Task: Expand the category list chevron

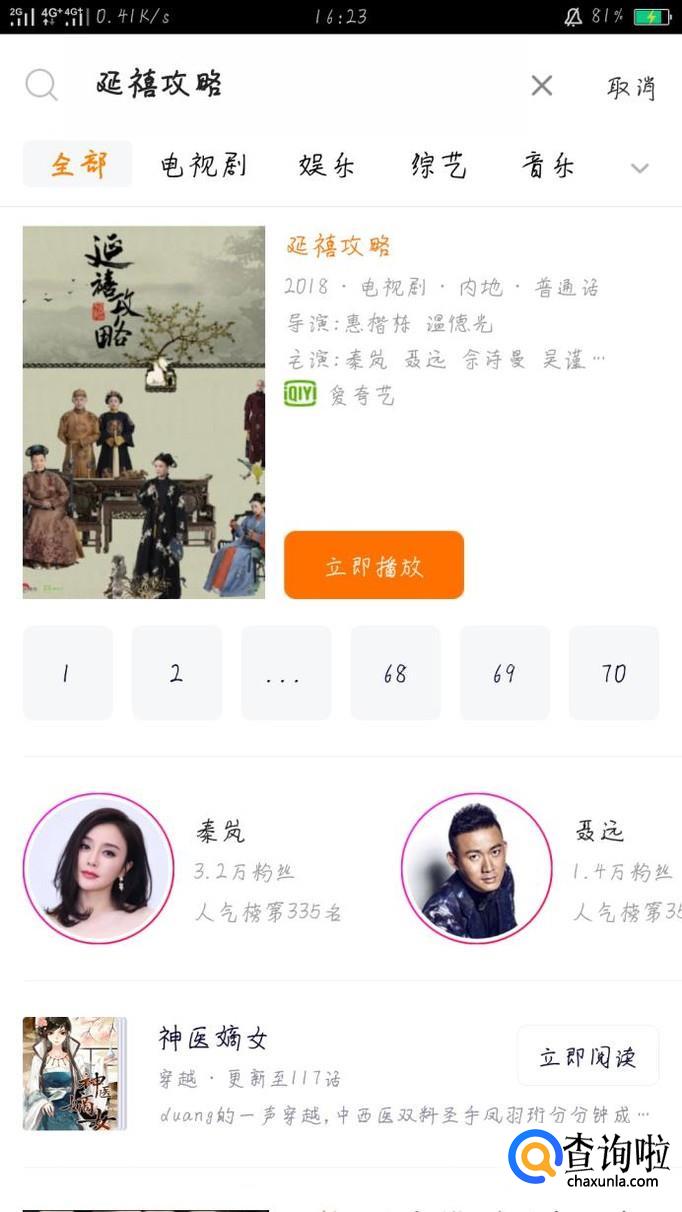Action: [640, 168]
